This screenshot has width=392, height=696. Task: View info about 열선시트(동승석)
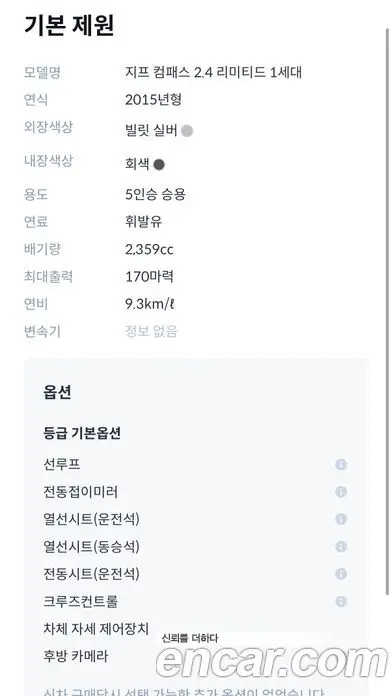click(x=341, y=546)
